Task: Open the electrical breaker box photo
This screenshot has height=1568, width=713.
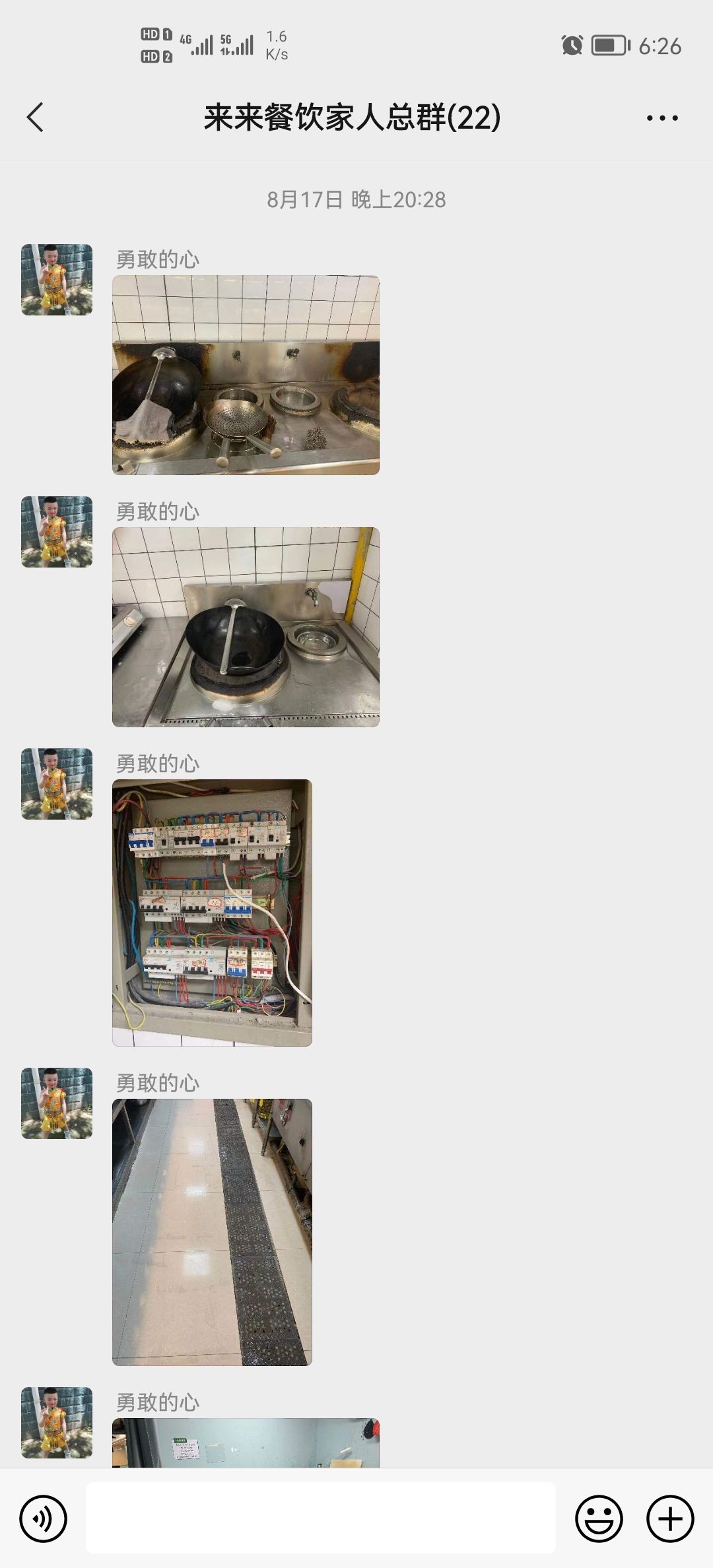Action: pyautogui.click(x=212, y=913)
